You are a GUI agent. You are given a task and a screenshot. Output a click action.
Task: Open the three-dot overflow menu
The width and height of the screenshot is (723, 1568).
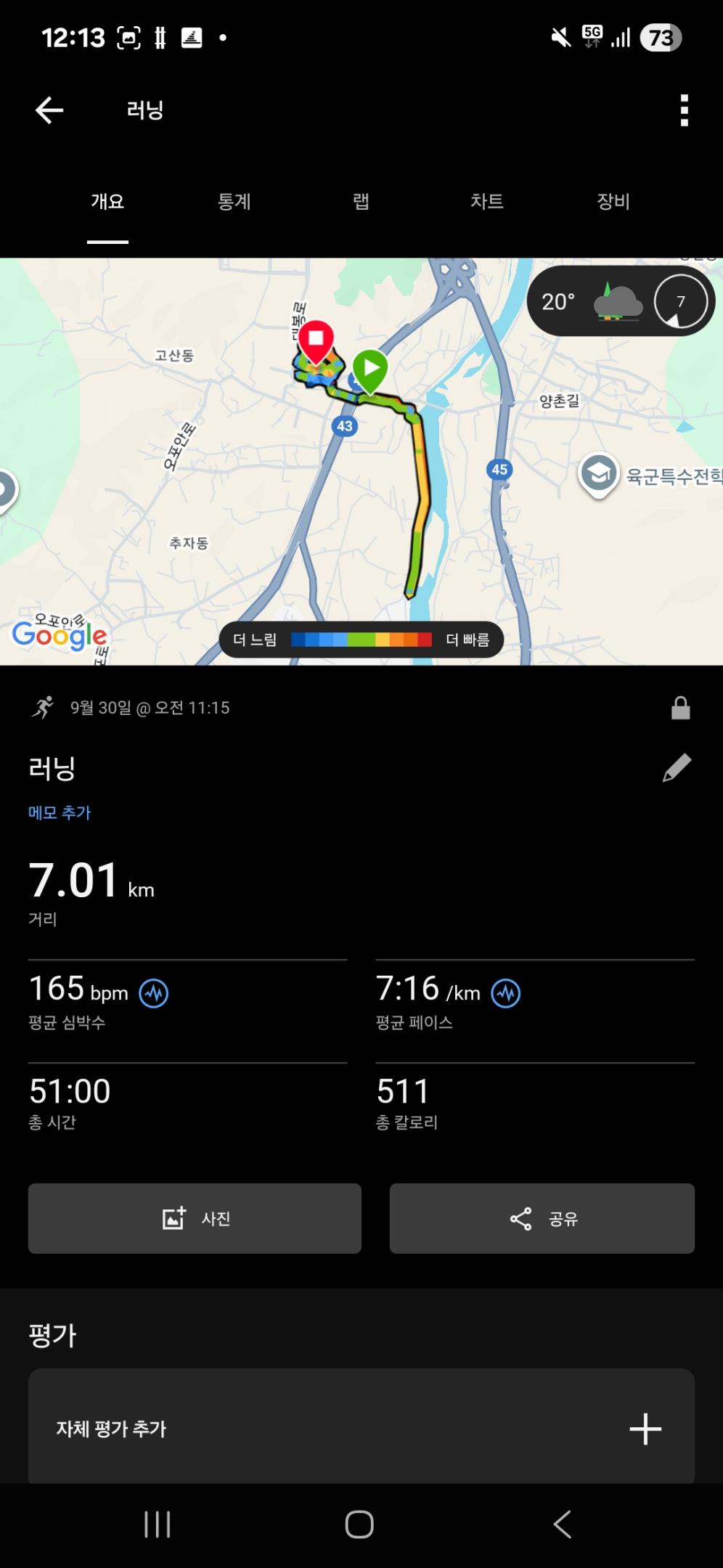(684, 110)
